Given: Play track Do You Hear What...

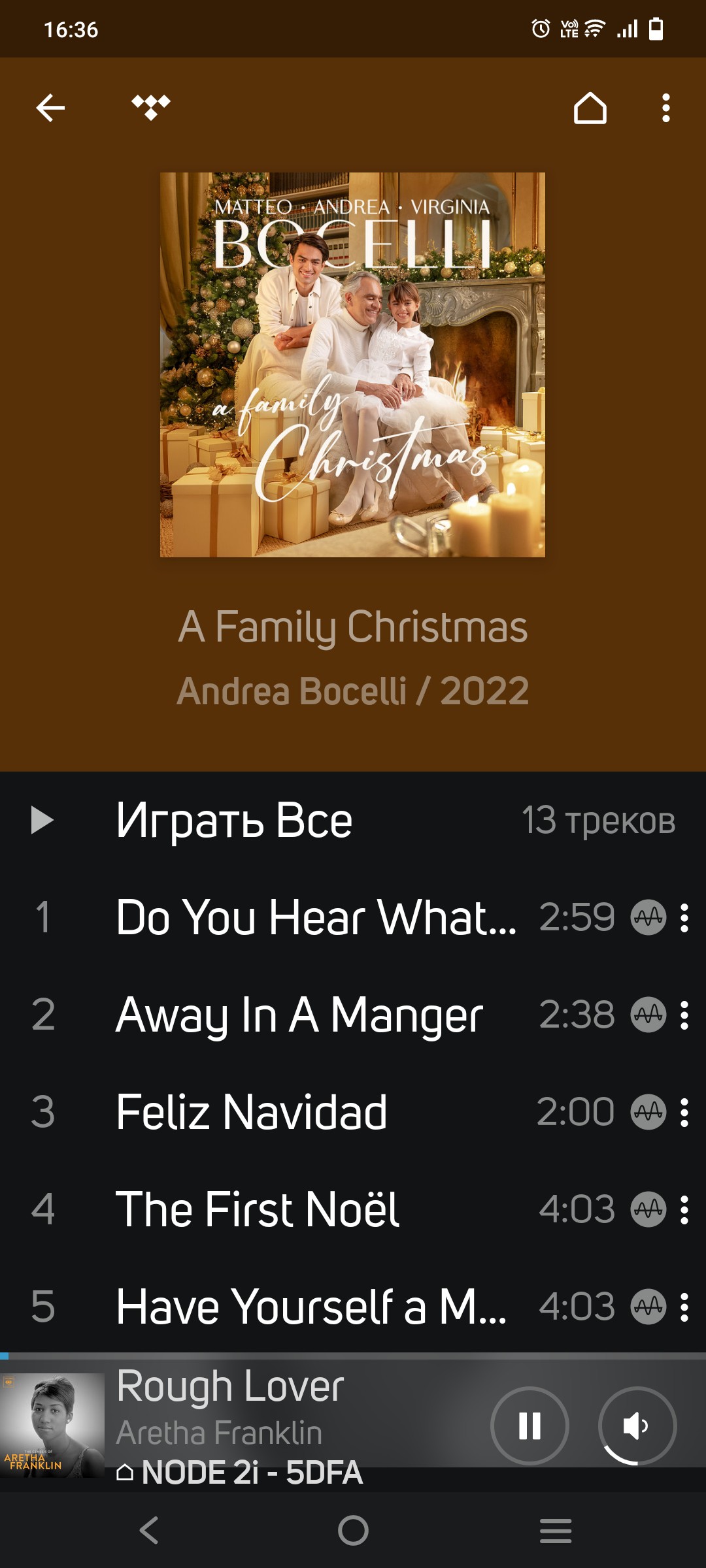Looking at the screenshot, I should coord(315,917).
